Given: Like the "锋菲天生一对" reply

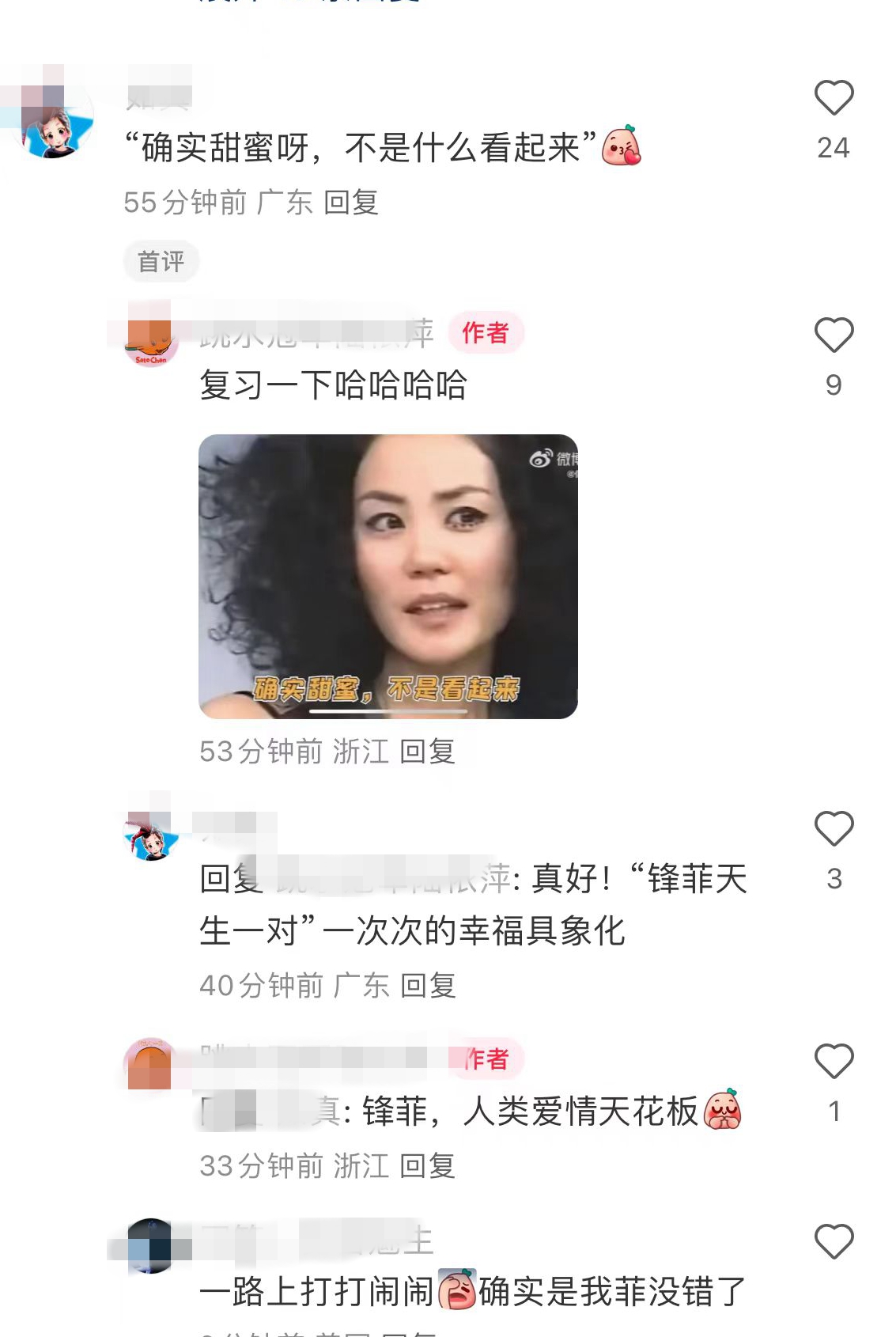Looking at the screenshot, I should [834, 829].
